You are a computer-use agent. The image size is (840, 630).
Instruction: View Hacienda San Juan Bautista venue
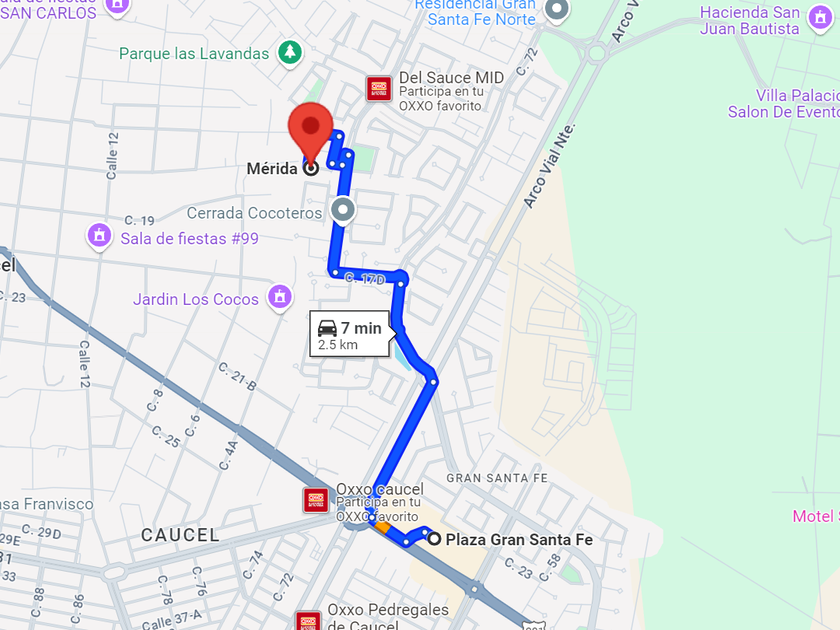point(820,19)
